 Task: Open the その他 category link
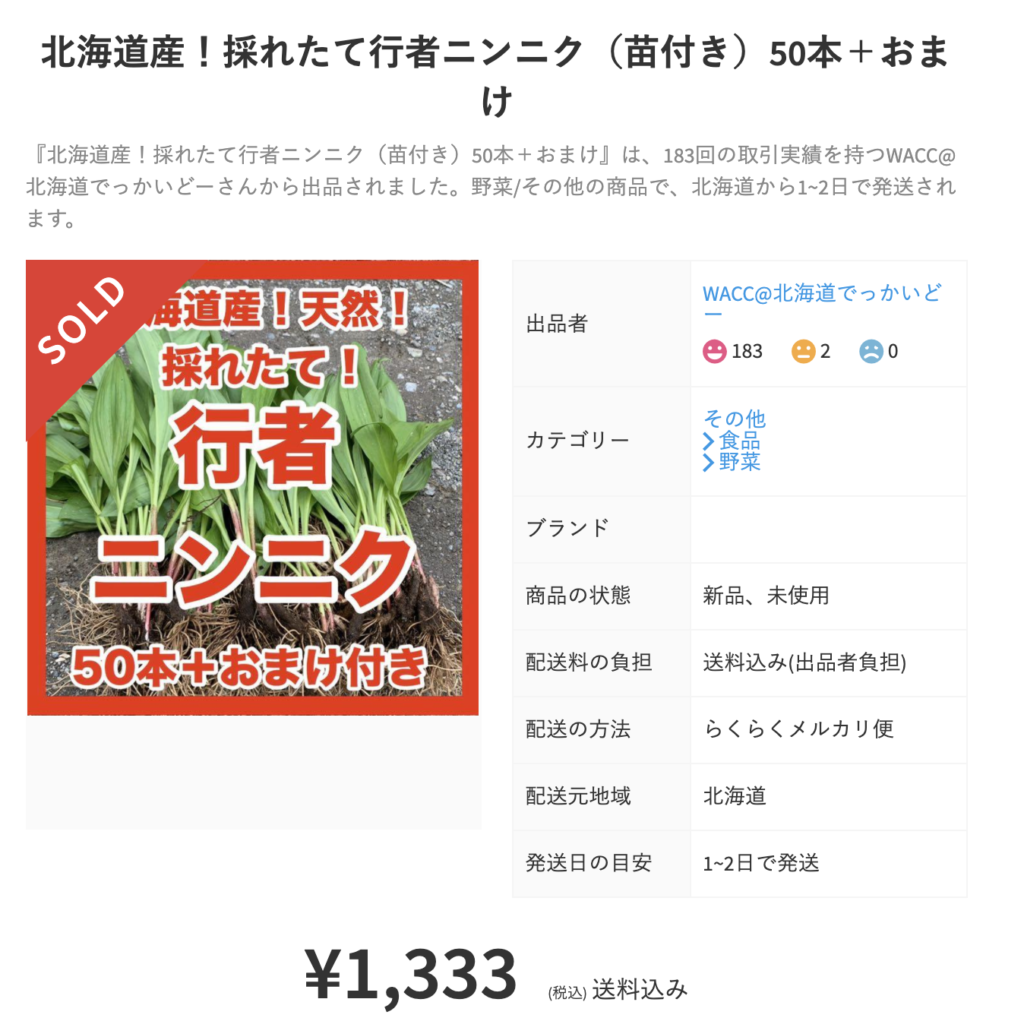(734, 418)
